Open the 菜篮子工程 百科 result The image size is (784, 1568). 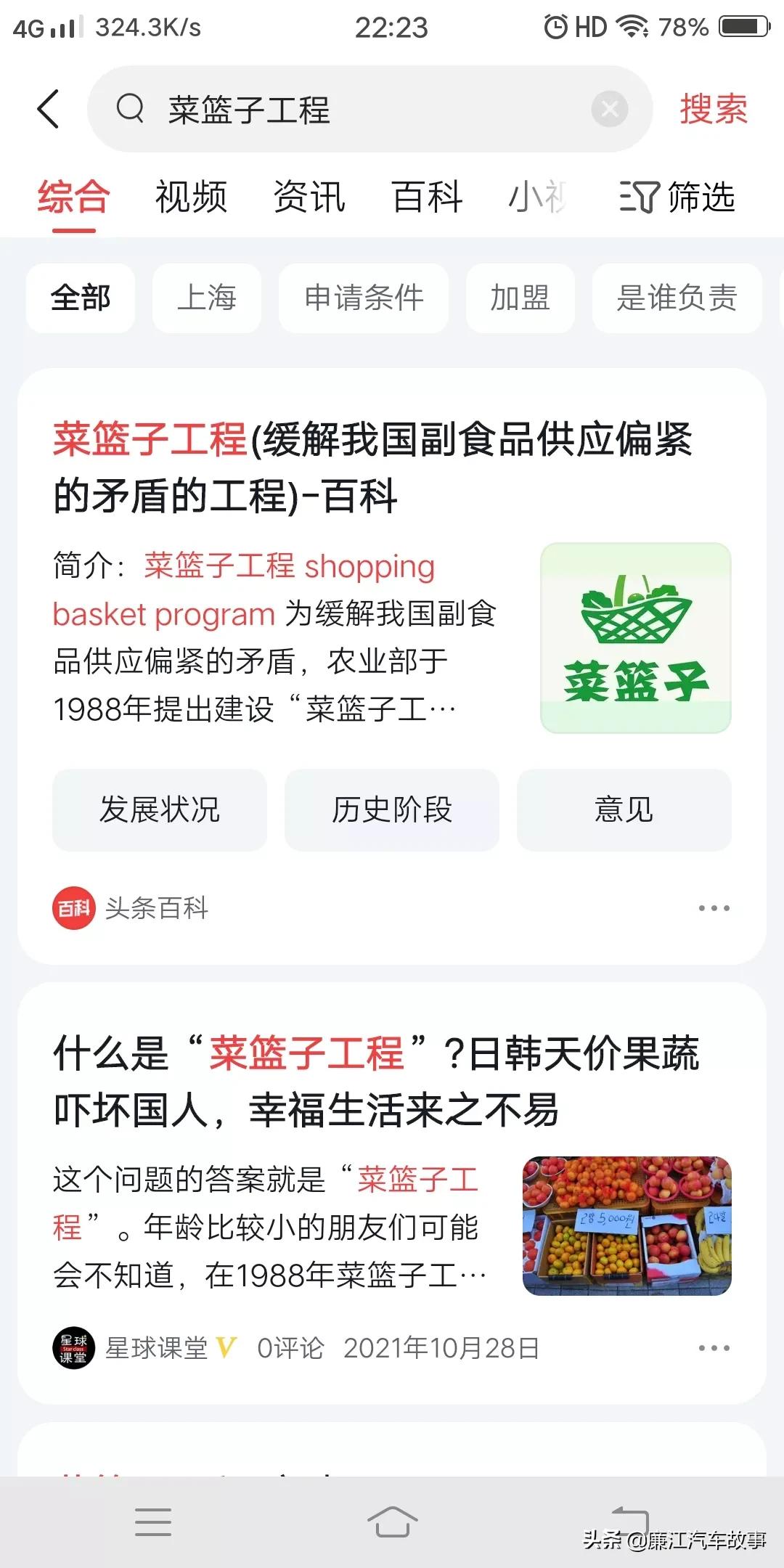pos(372,467)
